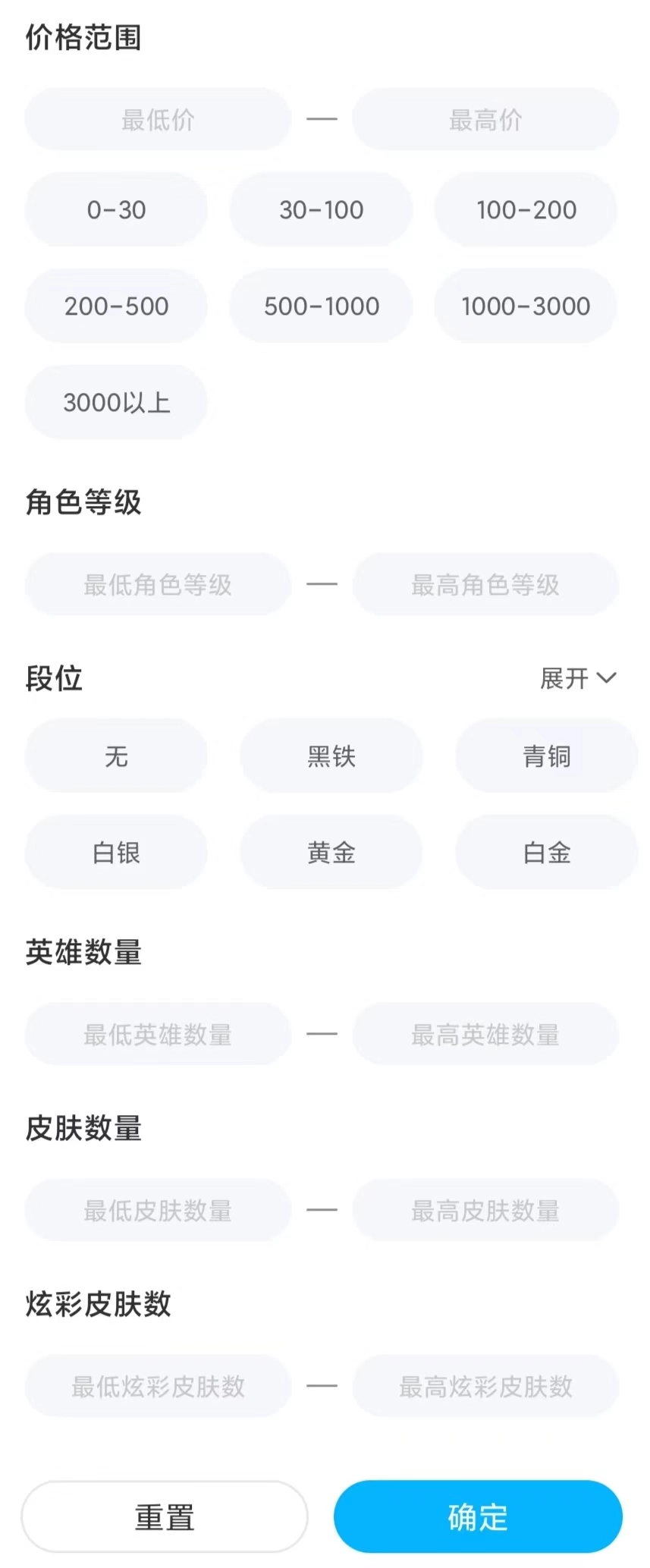Image resolution: width=650 pixels, height=1568 pixels.
Task: Tap the 最低英雄数量 input field
Action: pos(158,1034)
